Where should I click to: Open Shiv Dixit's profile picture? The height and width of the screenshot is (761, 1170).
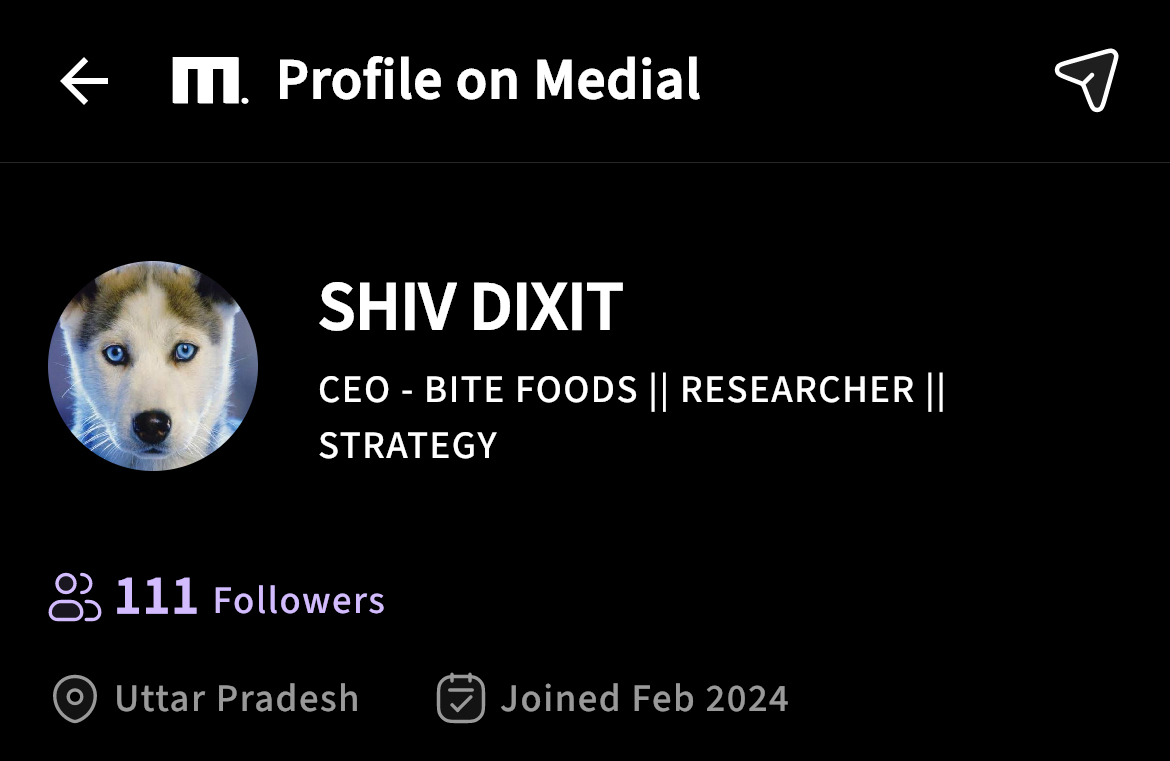(x=153, y=366)
